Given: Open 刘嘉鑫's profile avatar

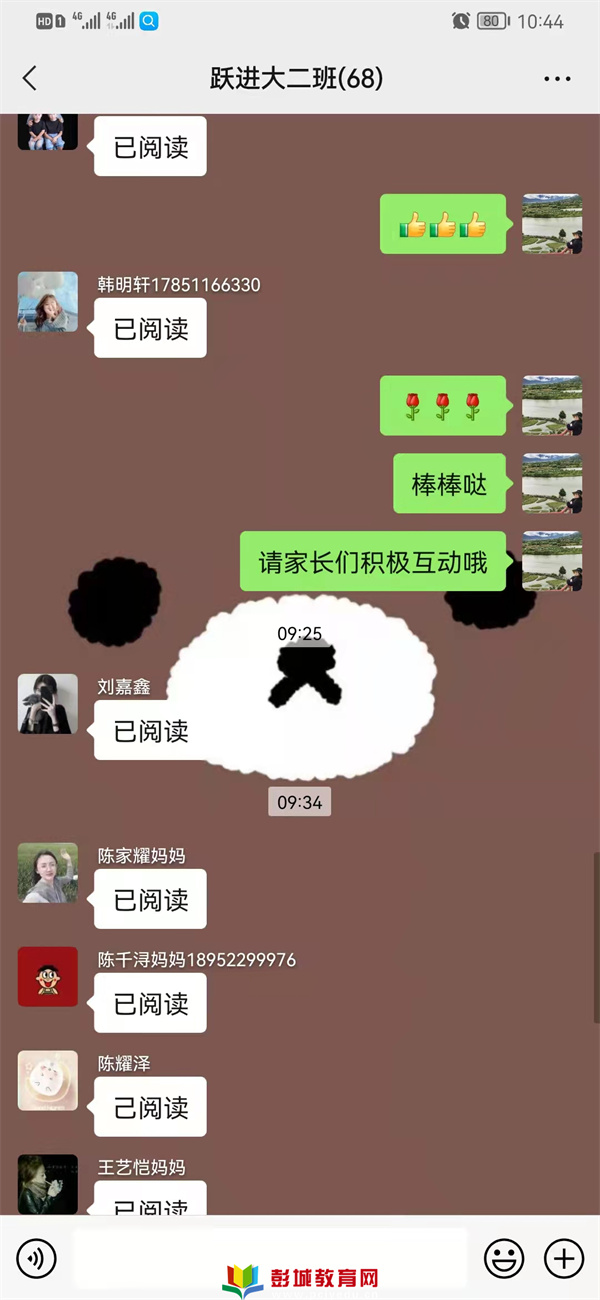Looking at the screenshot, I should (48, 704).
